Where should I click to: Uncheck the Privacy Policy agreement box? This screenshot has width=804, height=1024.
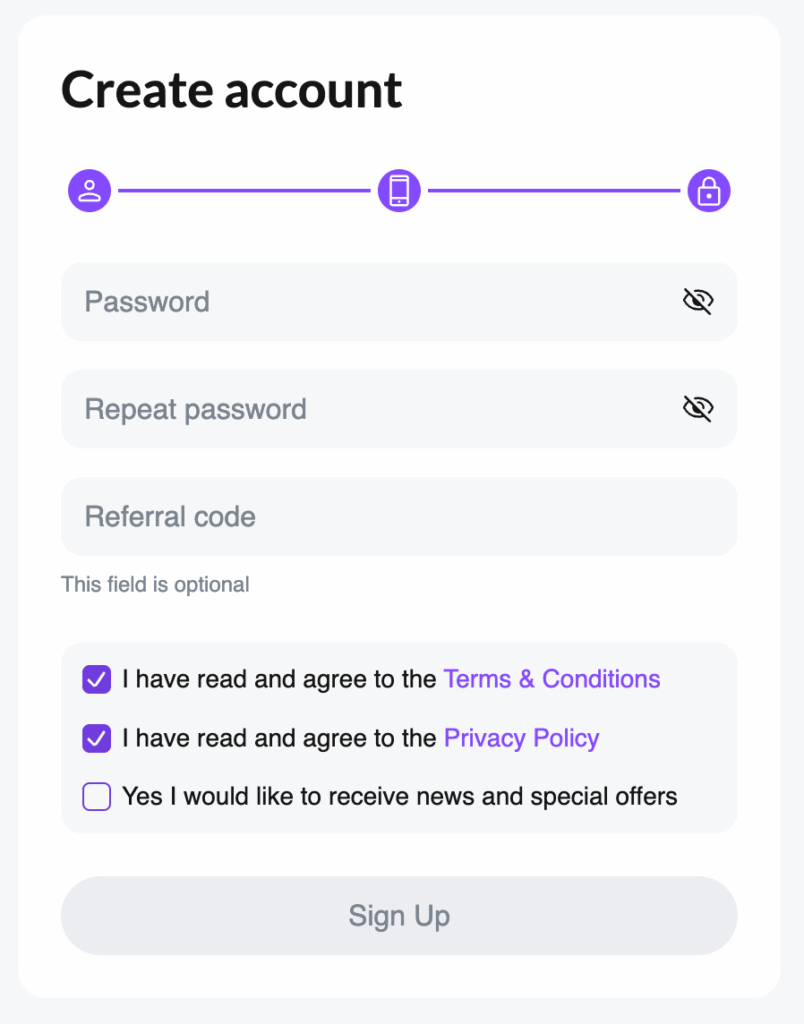pyautogui.click(x=97, y=739)
